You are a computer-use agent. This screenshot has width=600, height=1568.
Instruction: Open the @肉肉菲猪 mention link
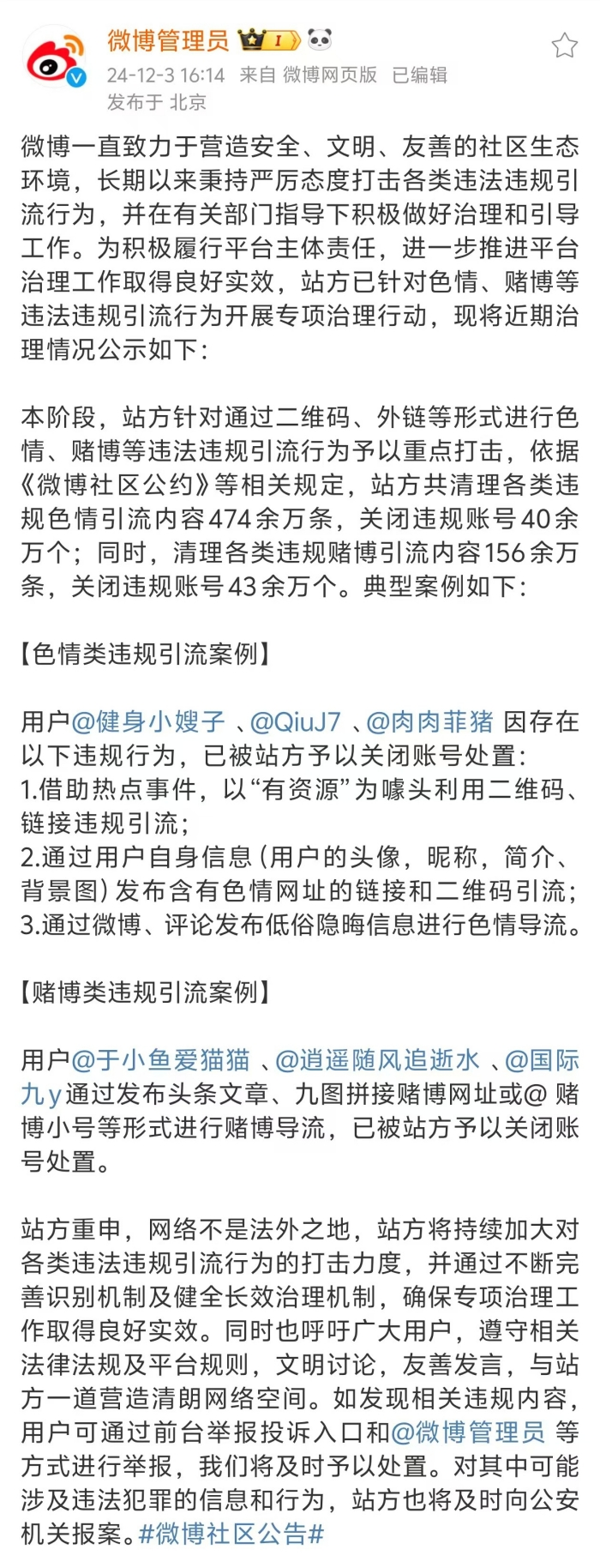coord(430,721)
